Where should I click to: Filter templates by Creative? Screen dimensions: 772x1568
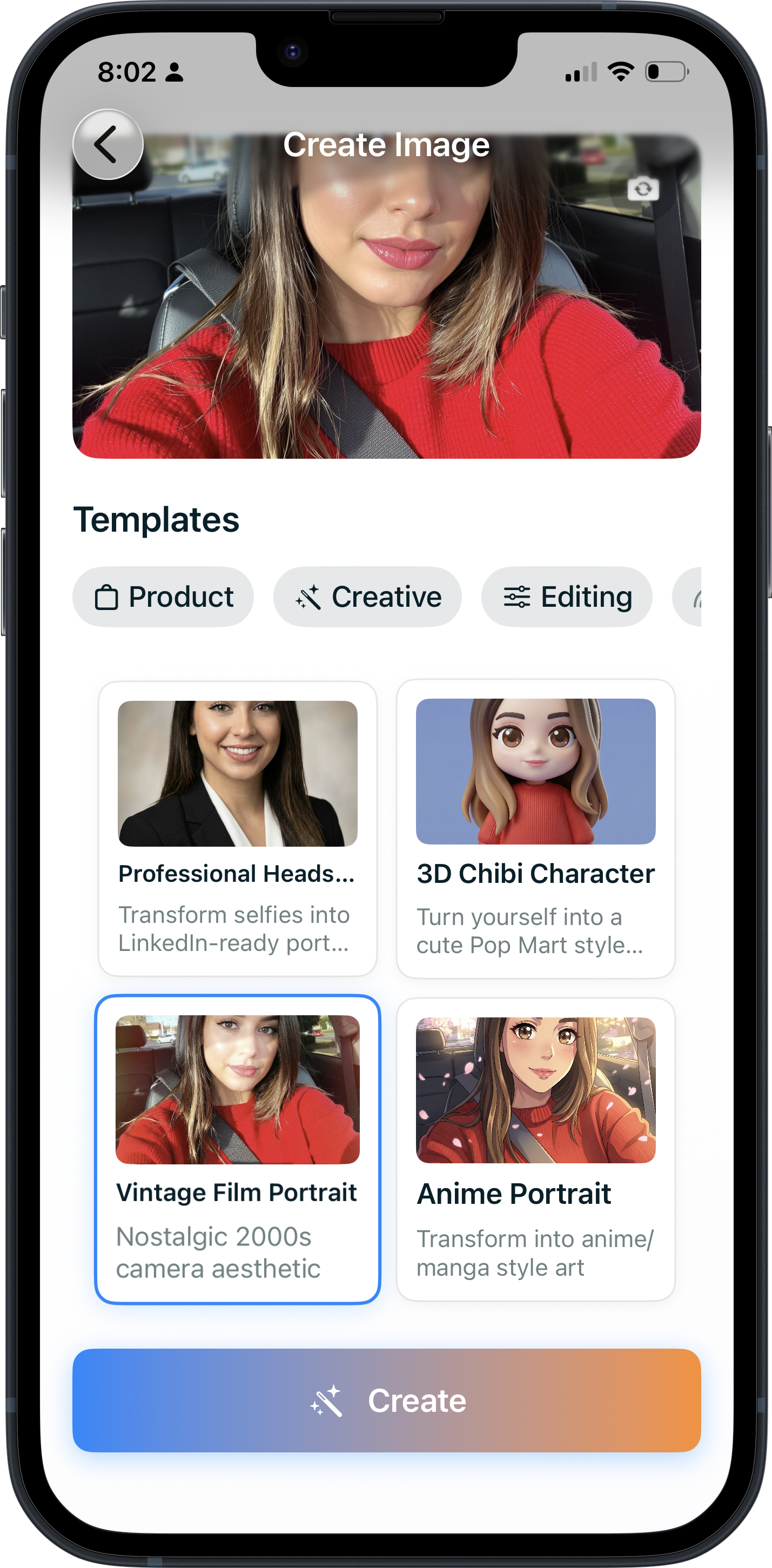[367, 597]
